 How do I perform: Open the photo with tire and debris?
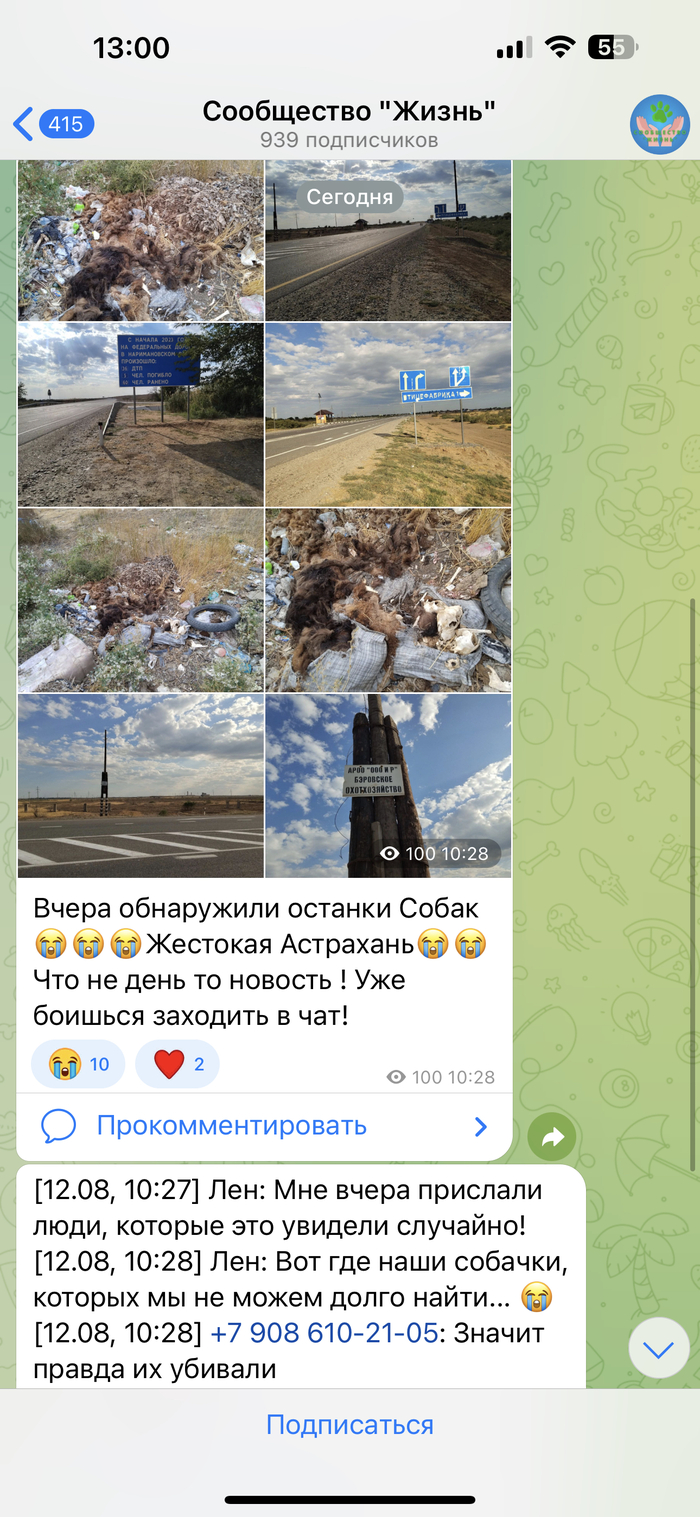pos(140,600)
